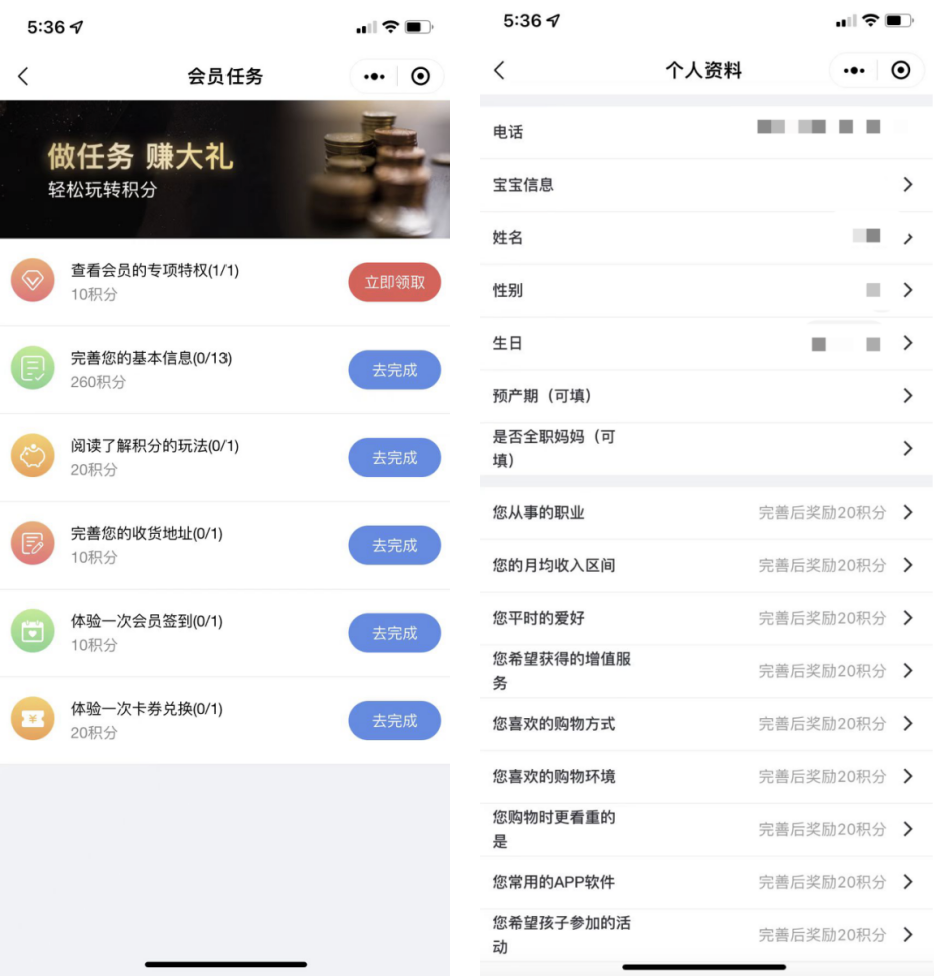Do the 体验一次会员签到 task
This screenshot has width=936, height=976.
coord(394,633)
